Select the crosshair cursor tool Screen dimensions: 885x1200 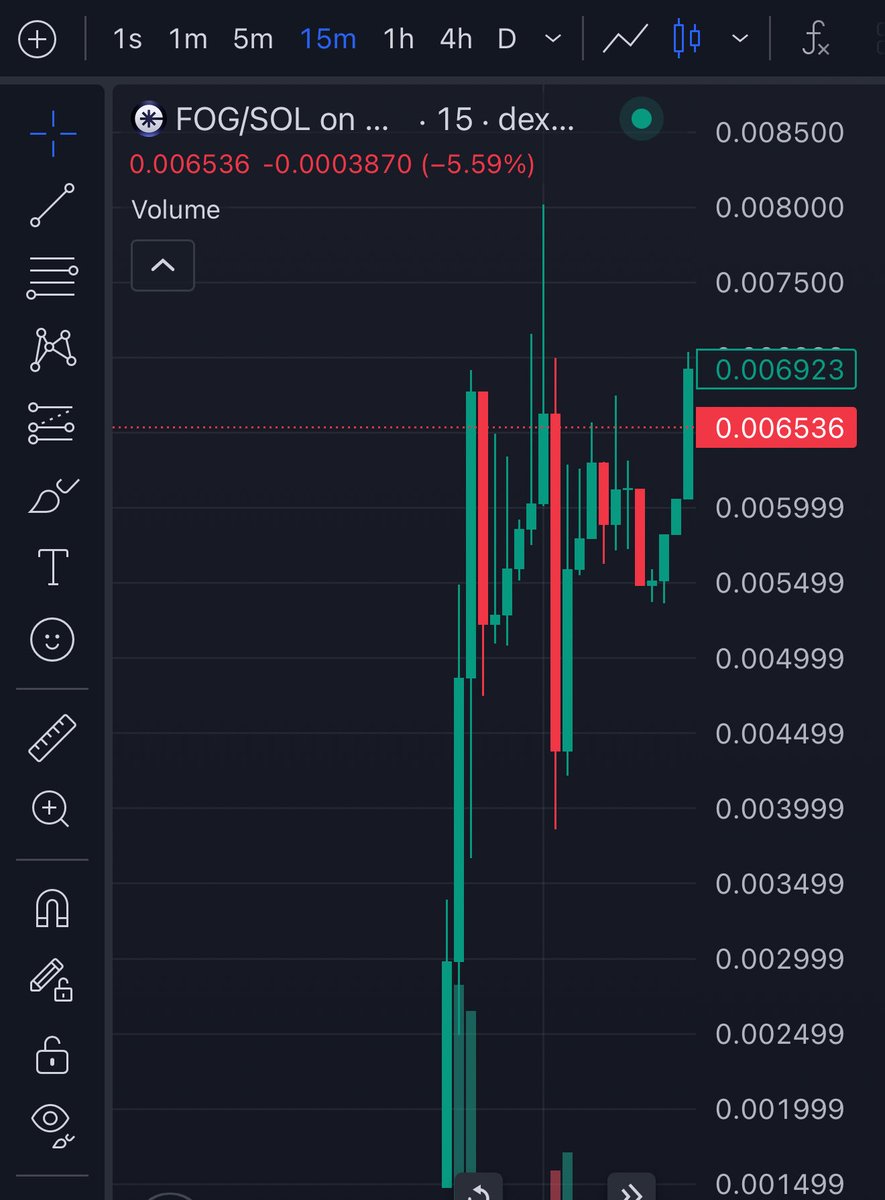pos(52,130)
